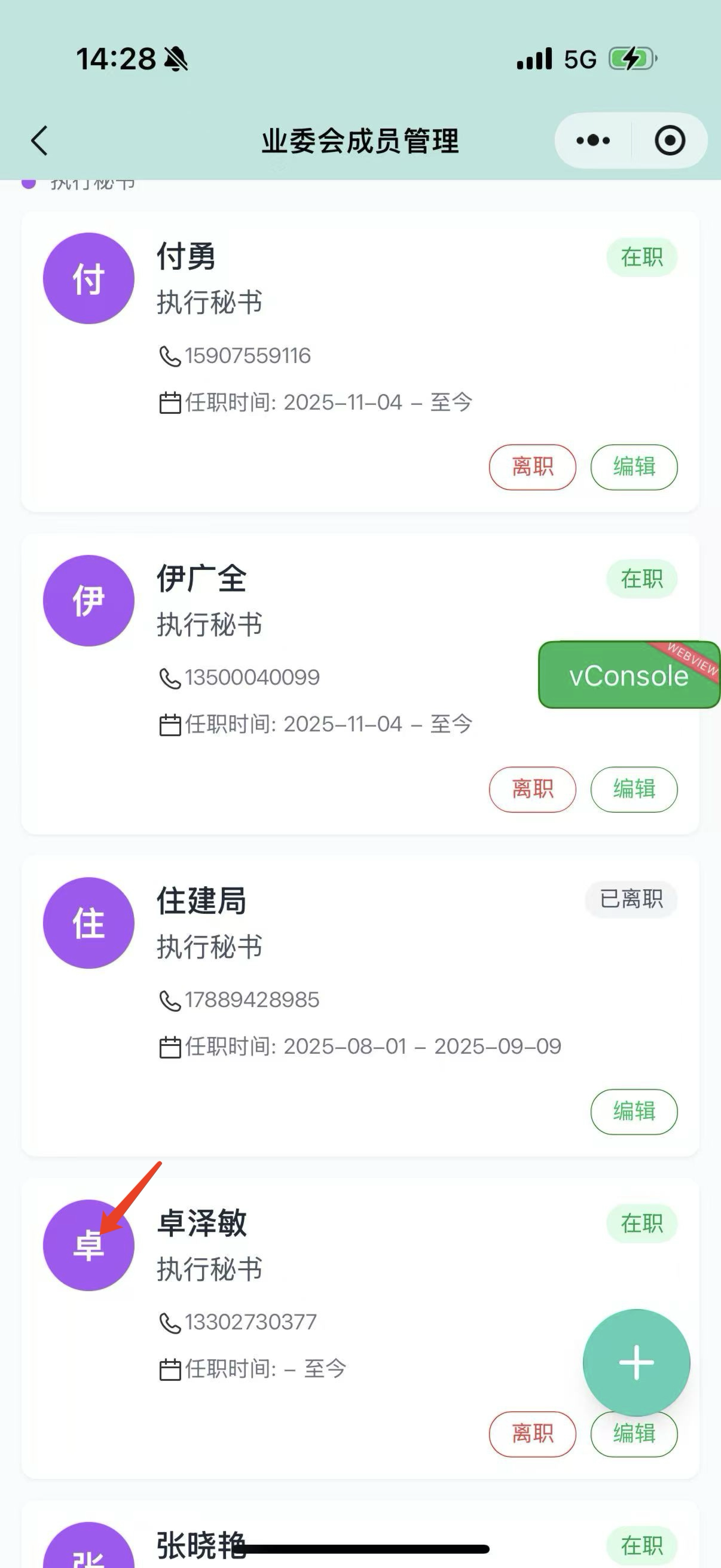Add a new committee member
The height and width of the screenshot is (1568, 721).
click(636, 1362)
